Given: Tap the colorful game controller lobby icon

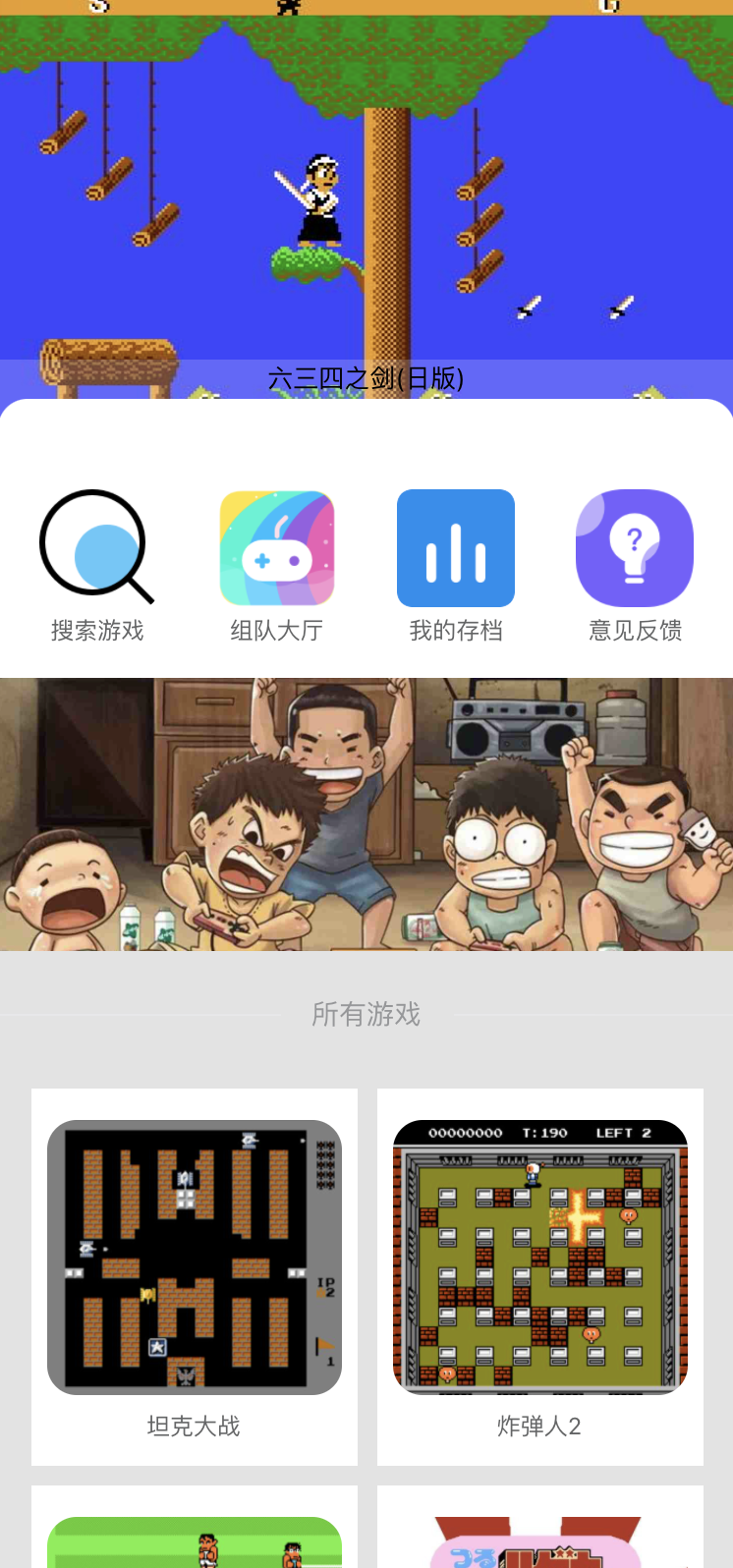Looking at the screenshot, I should coord(276,547).
